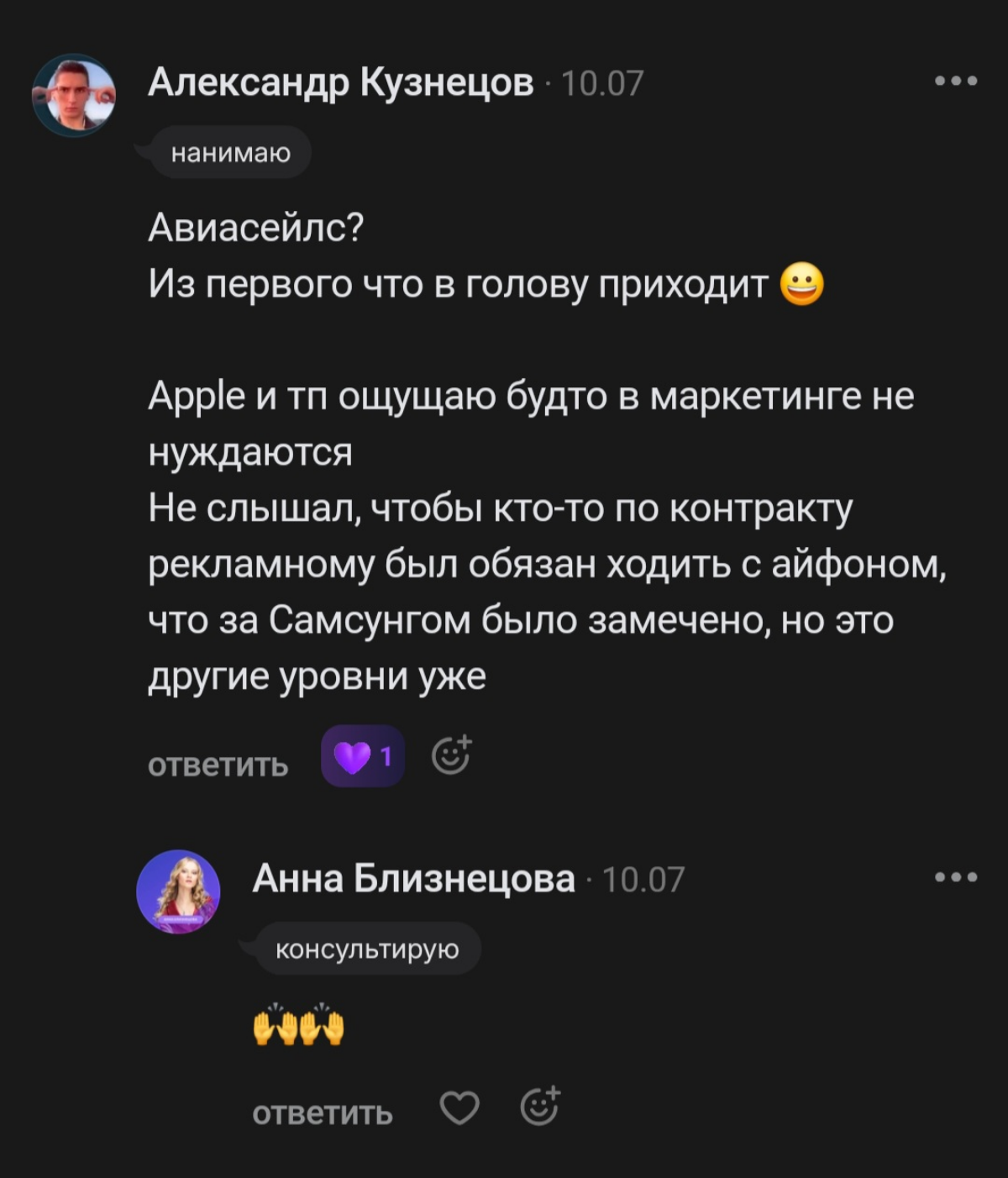Image resolution: width=1008 pixels, height=1178 pixels.
Task: Toggle the empty heart under Анна's comment
Action: pos(459,1107)
